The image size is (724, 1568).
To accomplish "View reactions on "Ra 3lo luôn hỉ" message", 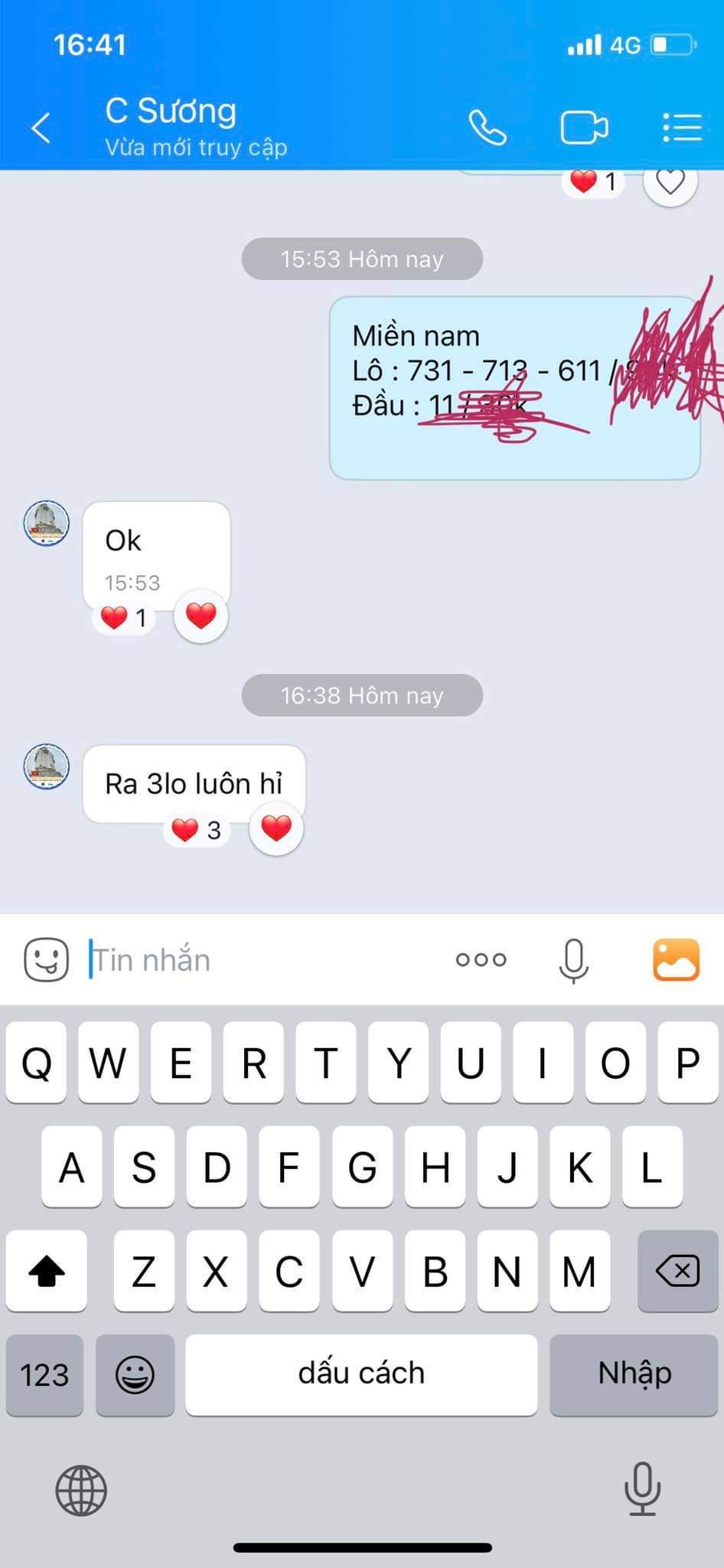I will 197,830.
